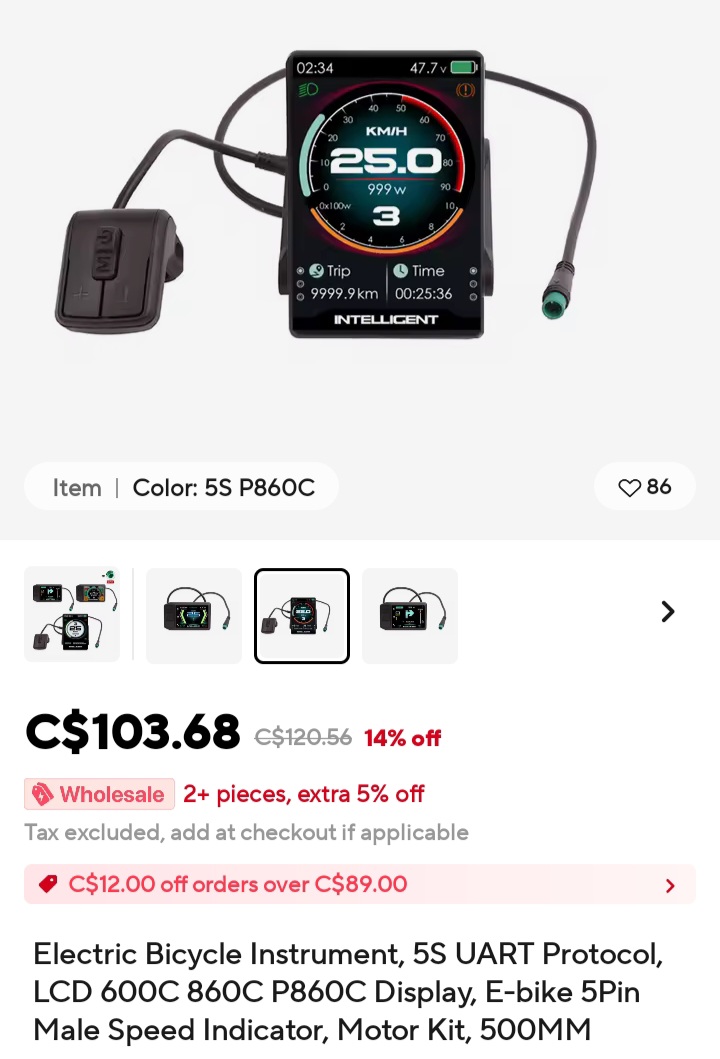The image size is (720, 1059).
Task: Select the first combo variant thumbnail
Action: point(72,614)
